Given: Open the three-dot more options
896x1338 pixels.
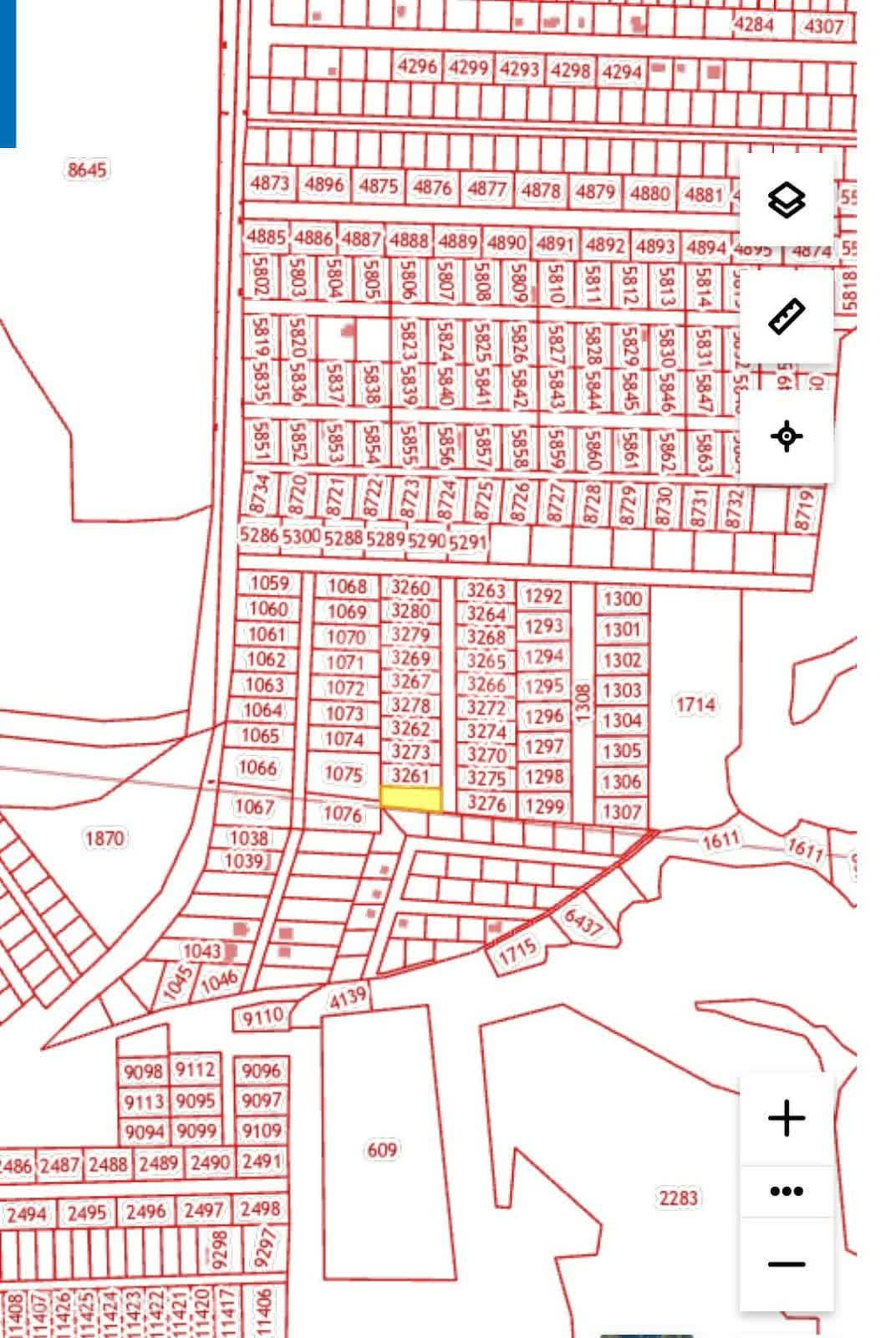Looking at the screenshot, I should pyautogui.click(x=786, y=1191).
